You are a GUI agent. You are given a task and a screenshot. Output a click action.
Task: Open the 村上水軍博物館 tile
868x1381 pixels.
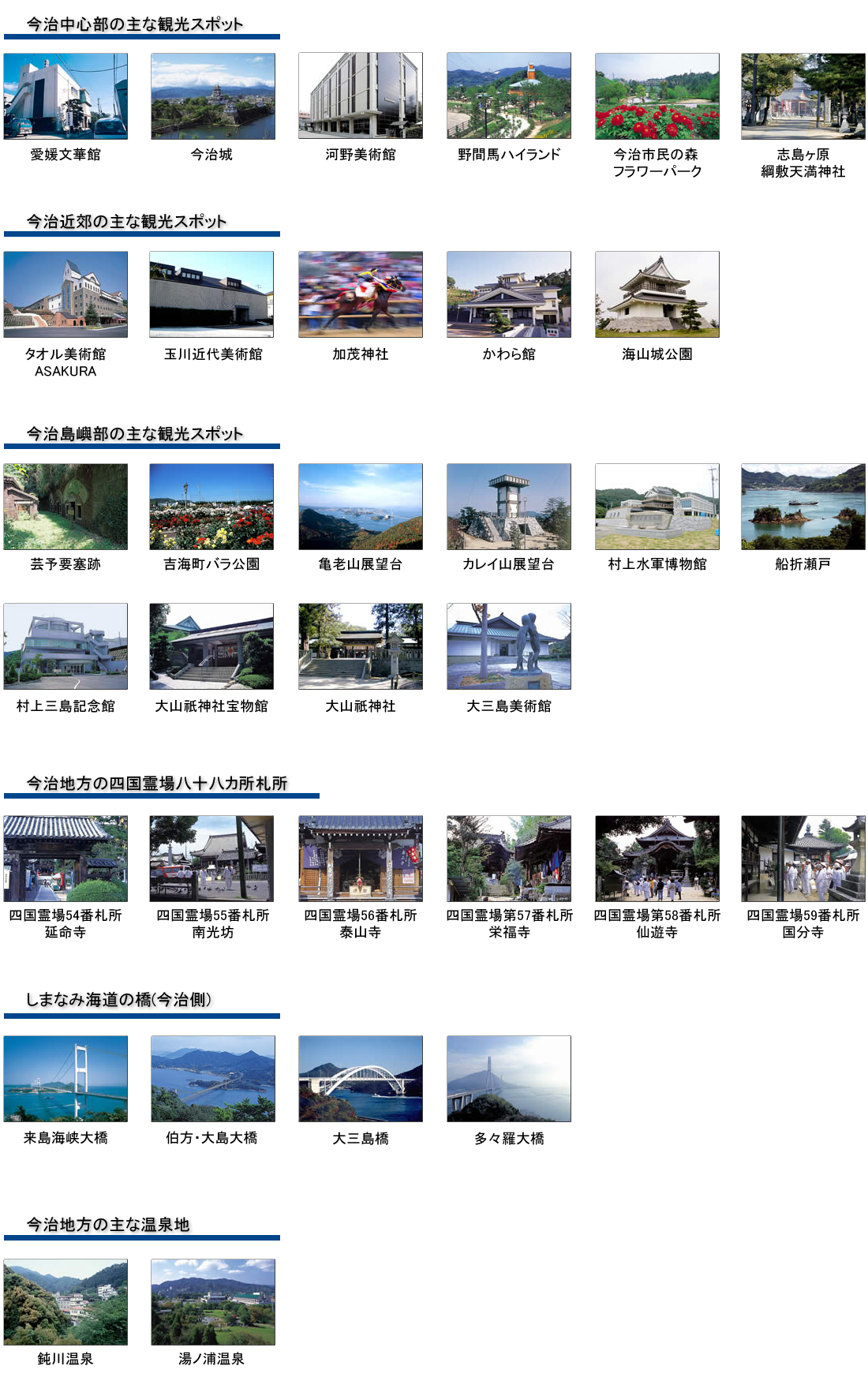pos(657,507)
